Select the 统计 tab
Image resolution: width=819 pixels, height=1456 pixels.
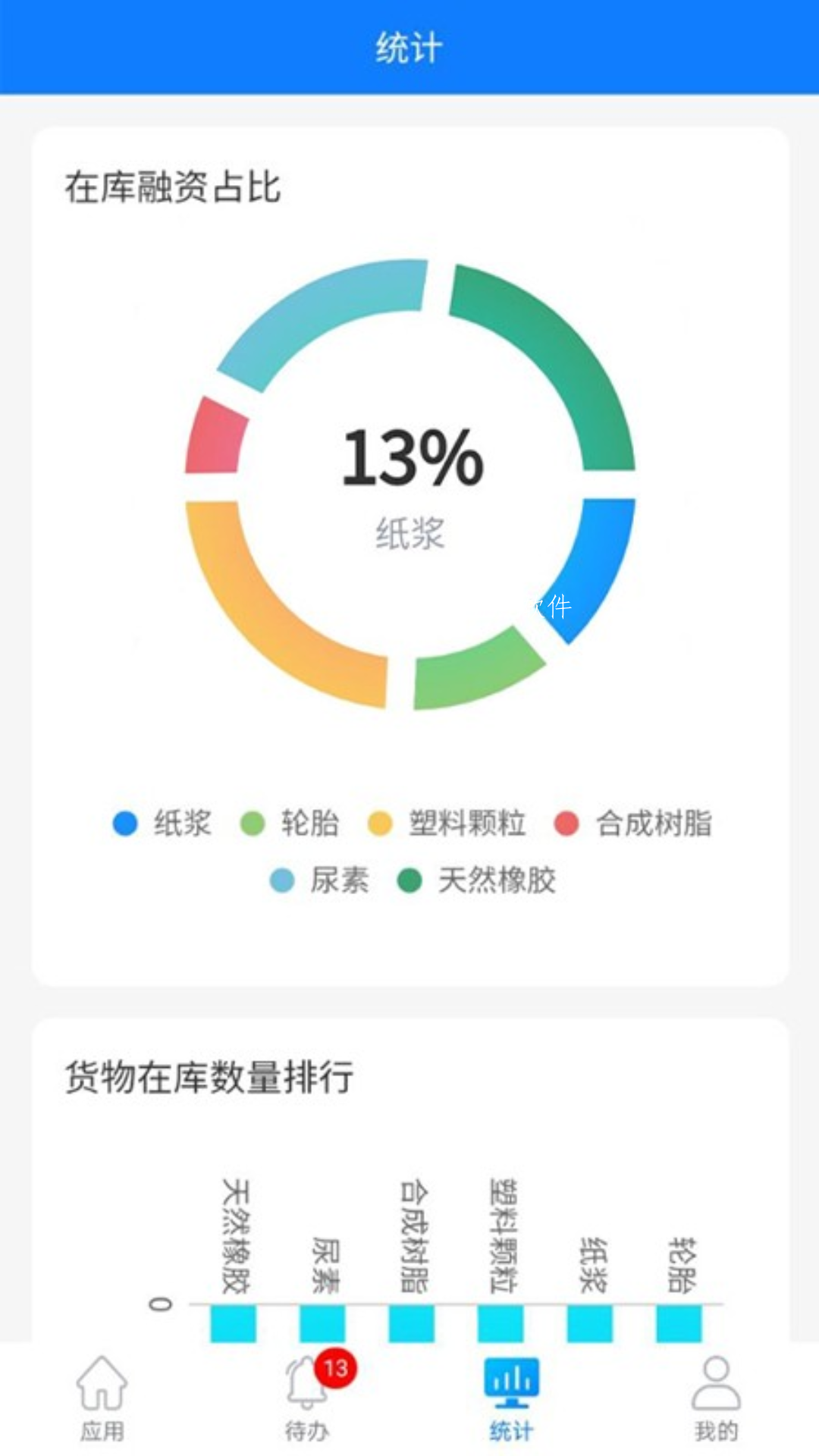(x=511, y=1399)
